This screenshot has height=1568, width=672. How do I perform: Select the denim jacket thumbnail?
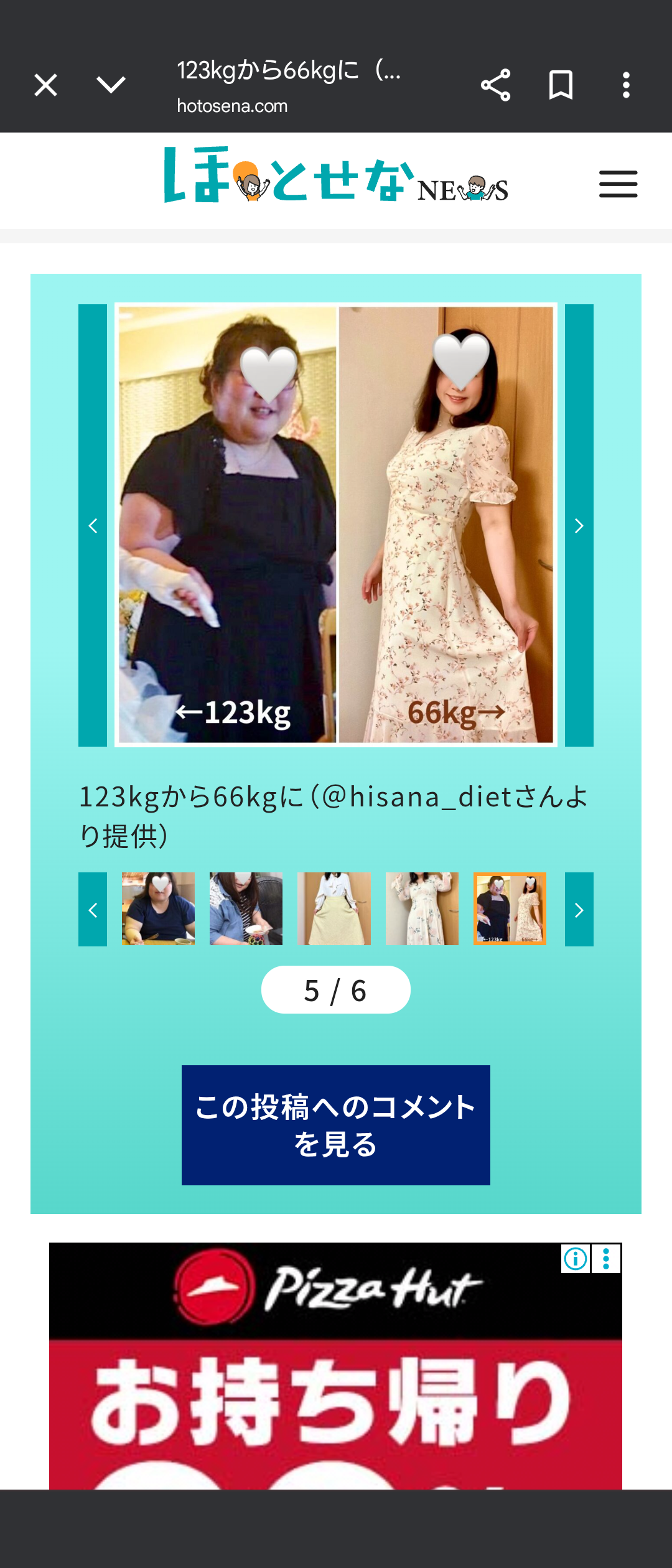[x=246, y=909]
